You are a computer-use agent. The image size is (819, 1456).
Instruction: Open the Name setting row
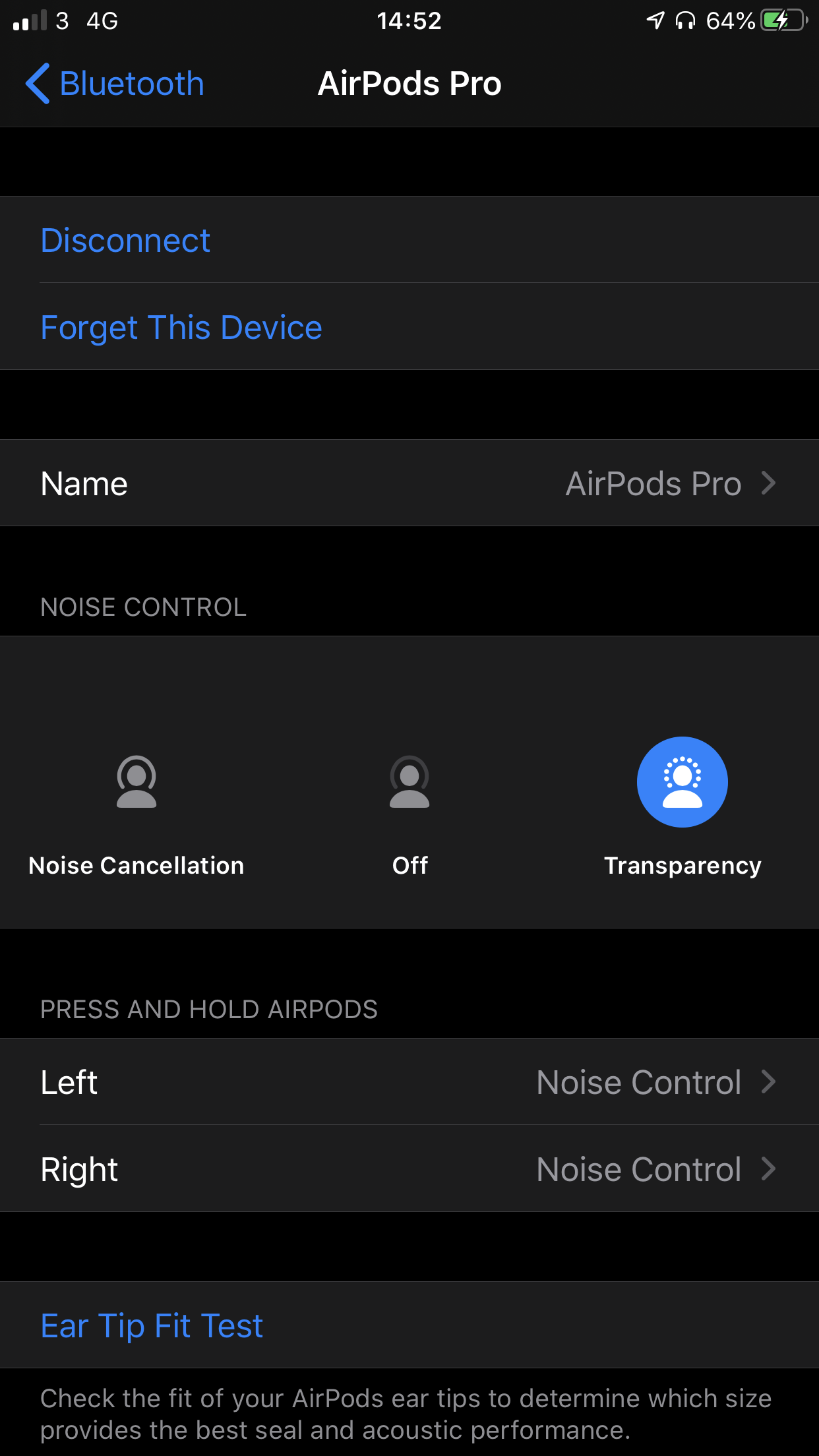tap(409, 483)
